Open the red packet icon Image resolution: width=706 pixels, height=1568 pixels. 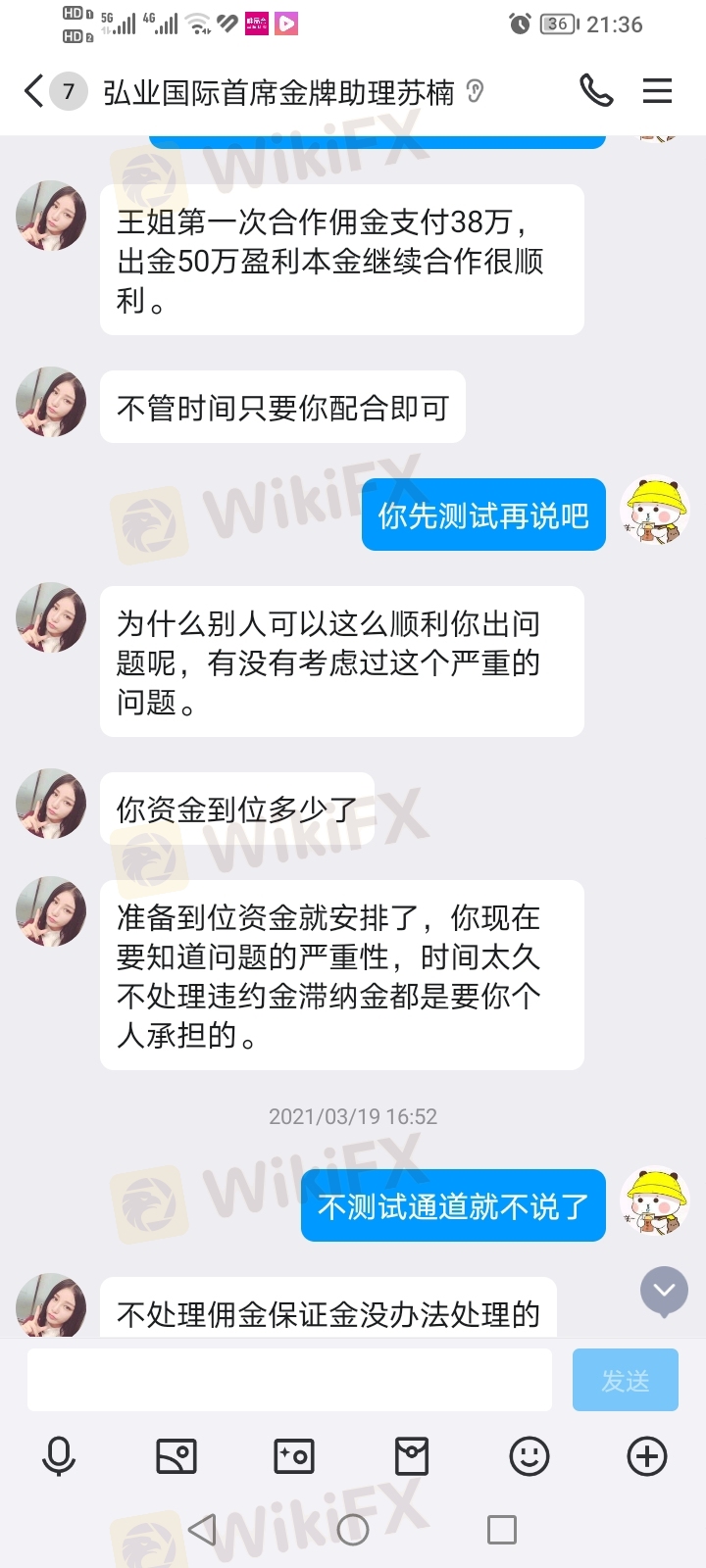[x=412, y=1456]
